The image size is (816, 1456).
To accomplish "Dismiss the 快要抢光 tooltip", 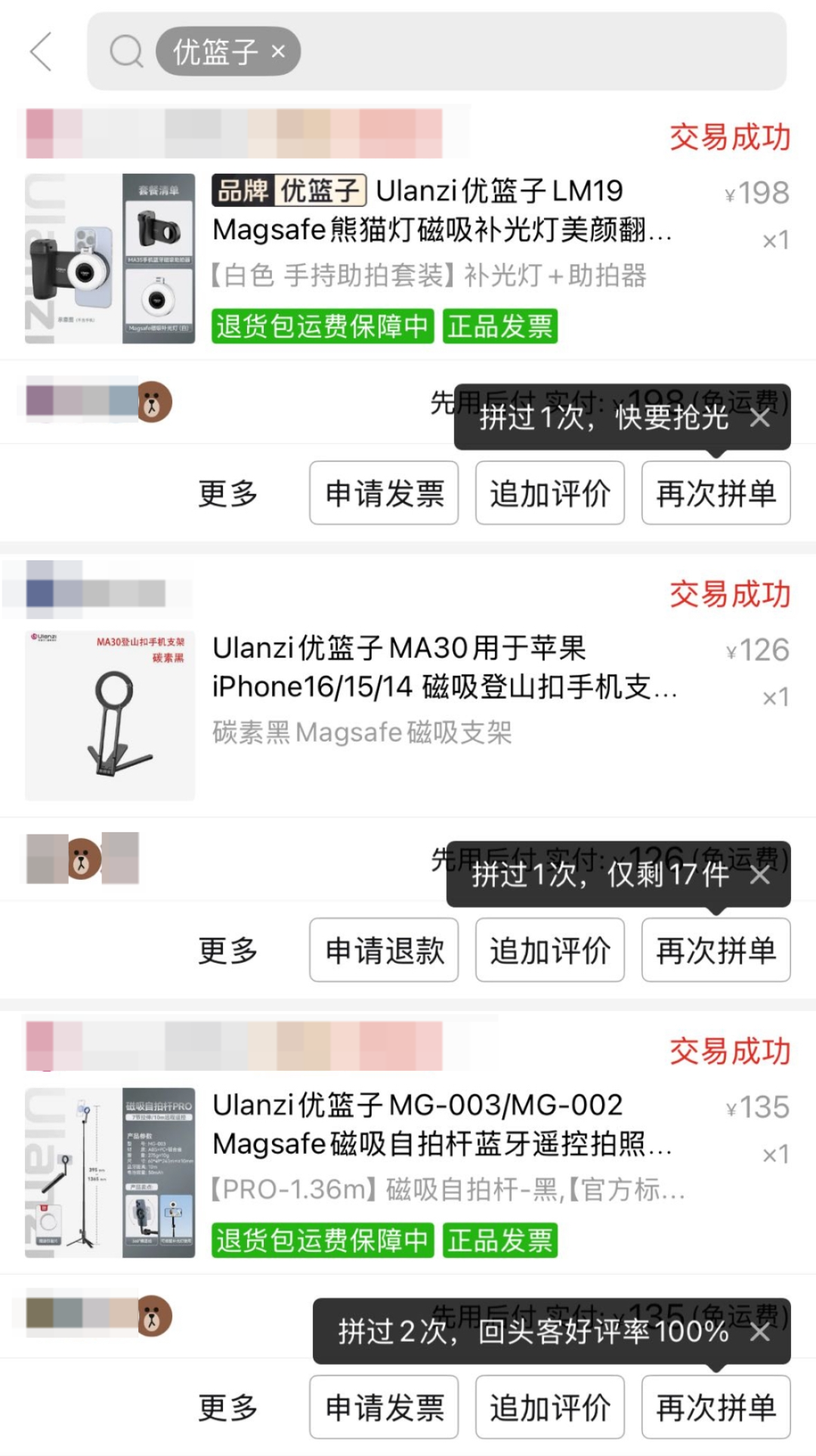I will coord(760,418).
